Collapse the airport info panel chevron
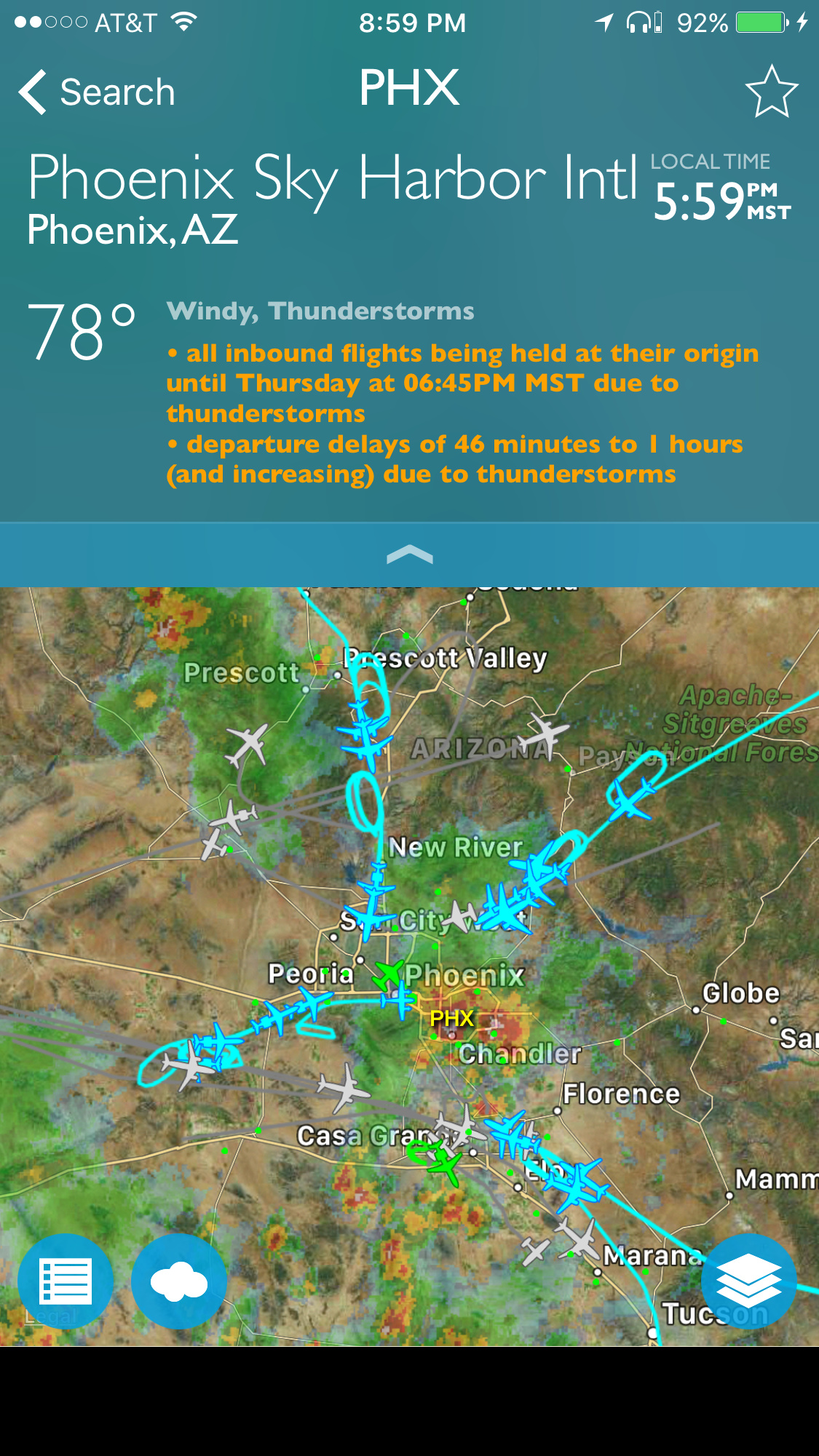This screenshot has width=819, height=1456. 409,555
